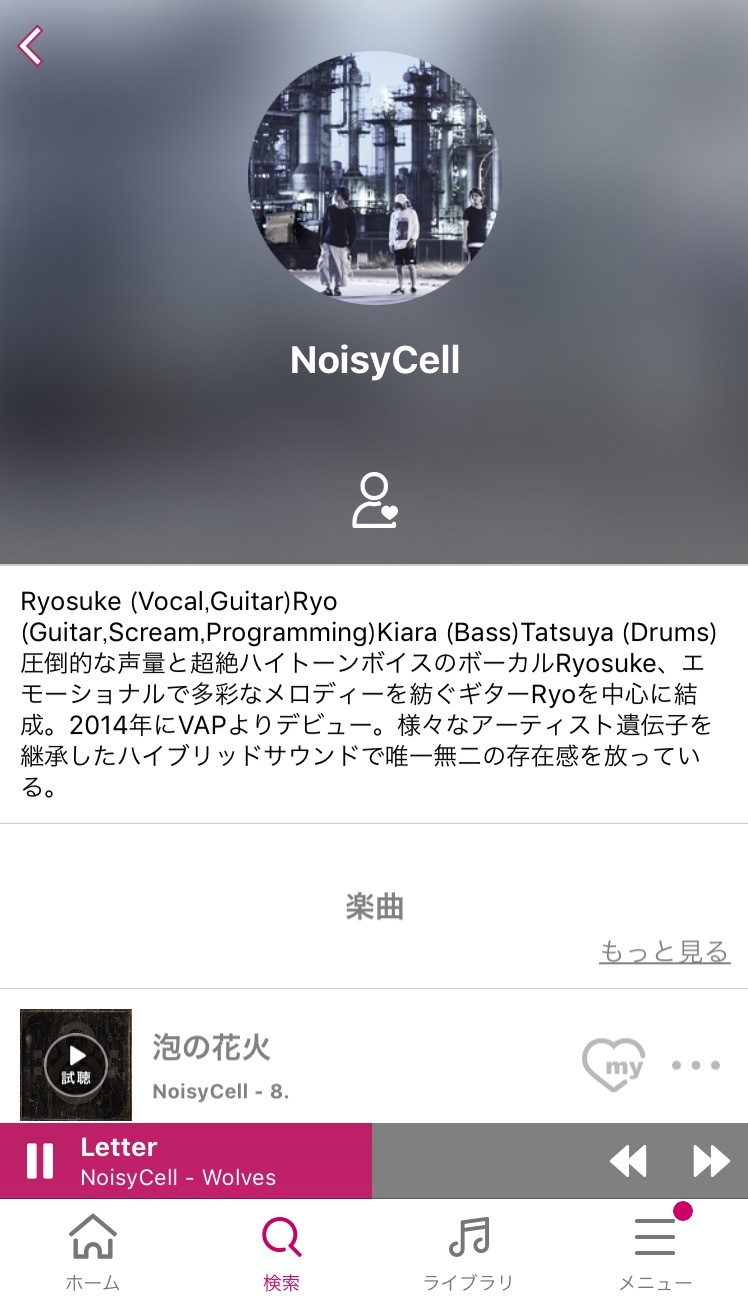The height and width of the screenshot is (1297, 748).
Task: Switch to the 検索 tab
Action: (281, 1250)
